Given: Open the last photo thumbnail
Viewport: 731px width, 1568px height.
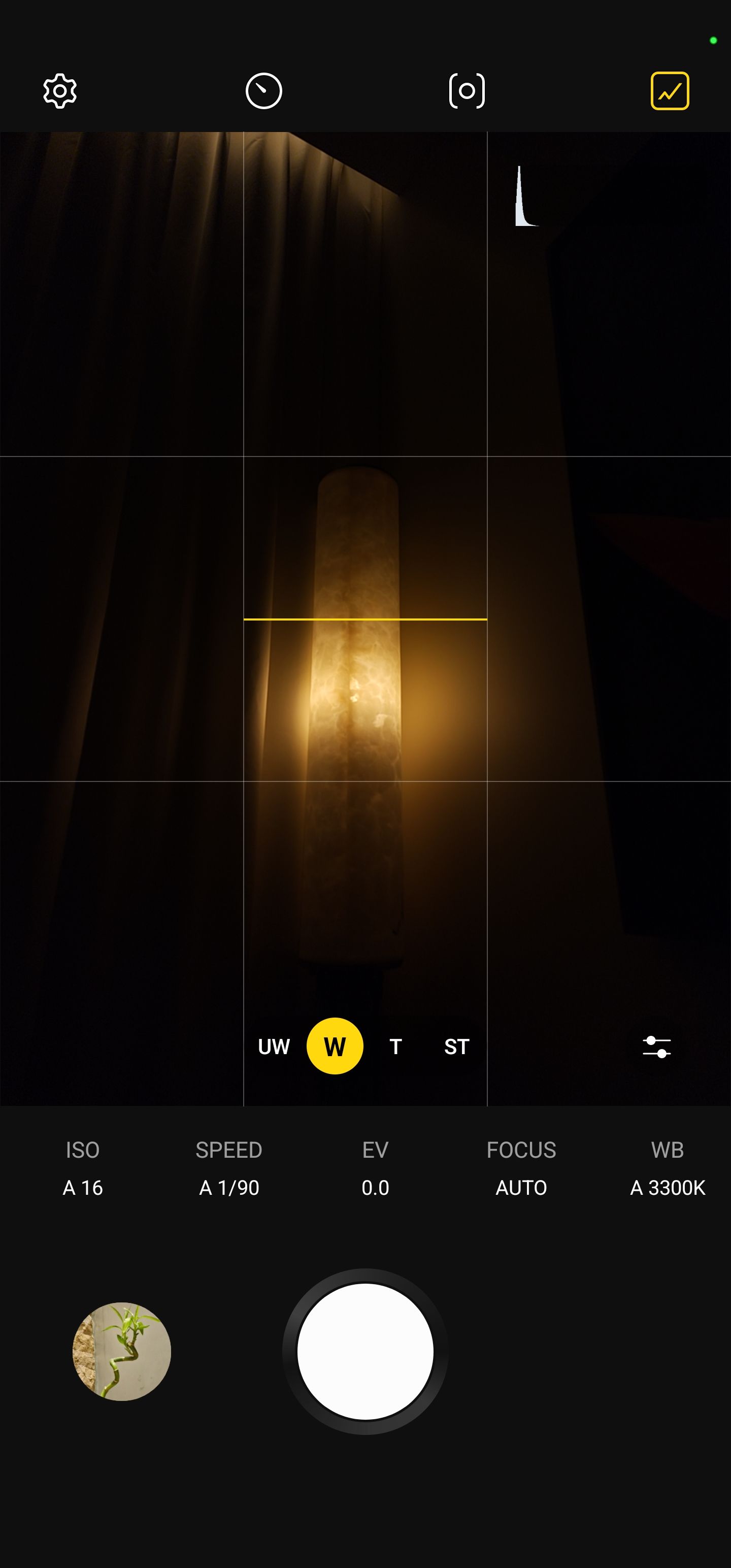Looking at the screenshot, I should tap(122, 1352).
